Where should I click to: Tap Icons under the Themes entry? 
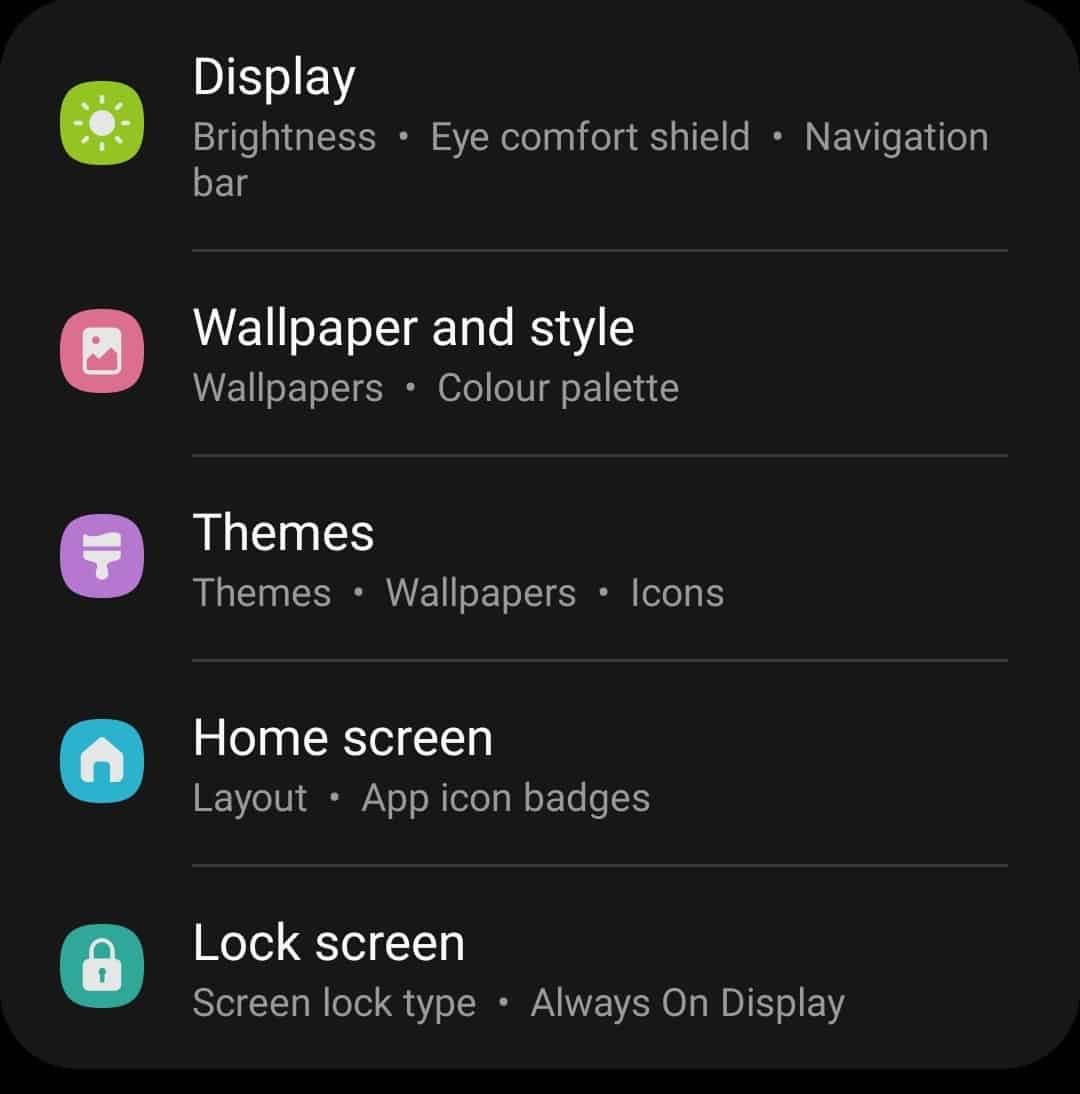(676, 593)
